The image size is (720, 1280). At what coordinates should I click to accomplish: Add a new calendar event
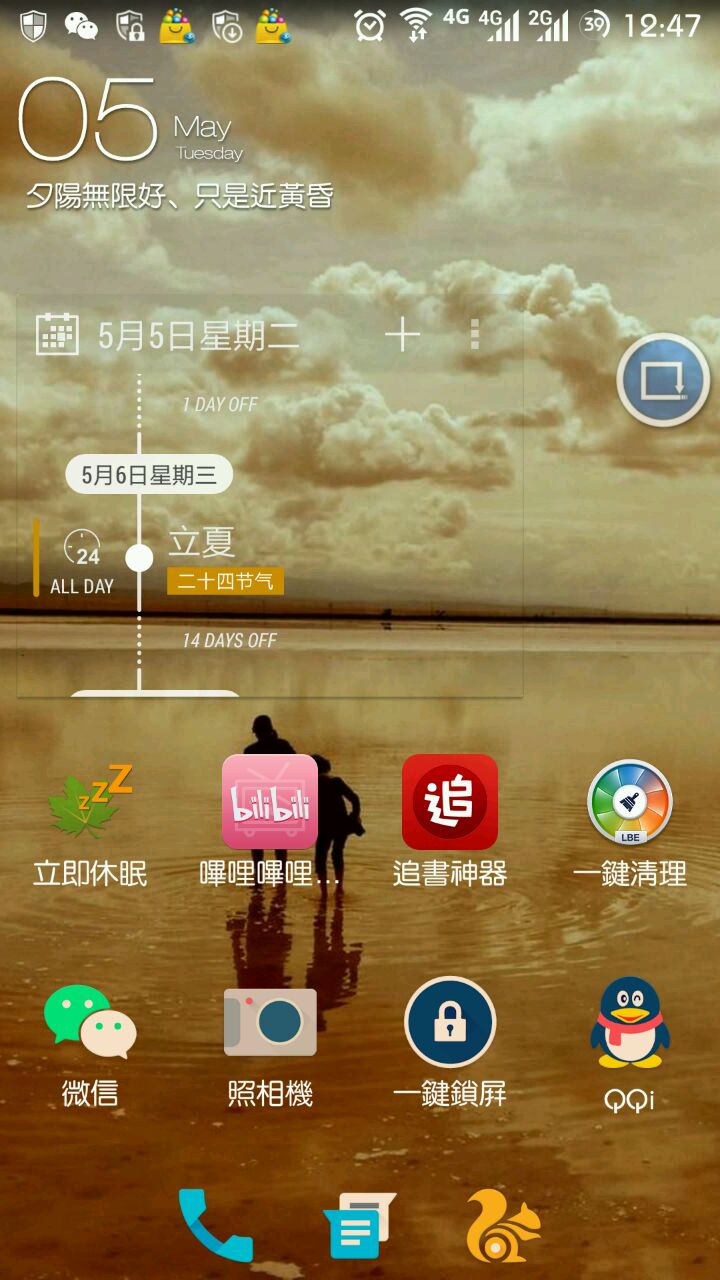(x=403, y=335)
